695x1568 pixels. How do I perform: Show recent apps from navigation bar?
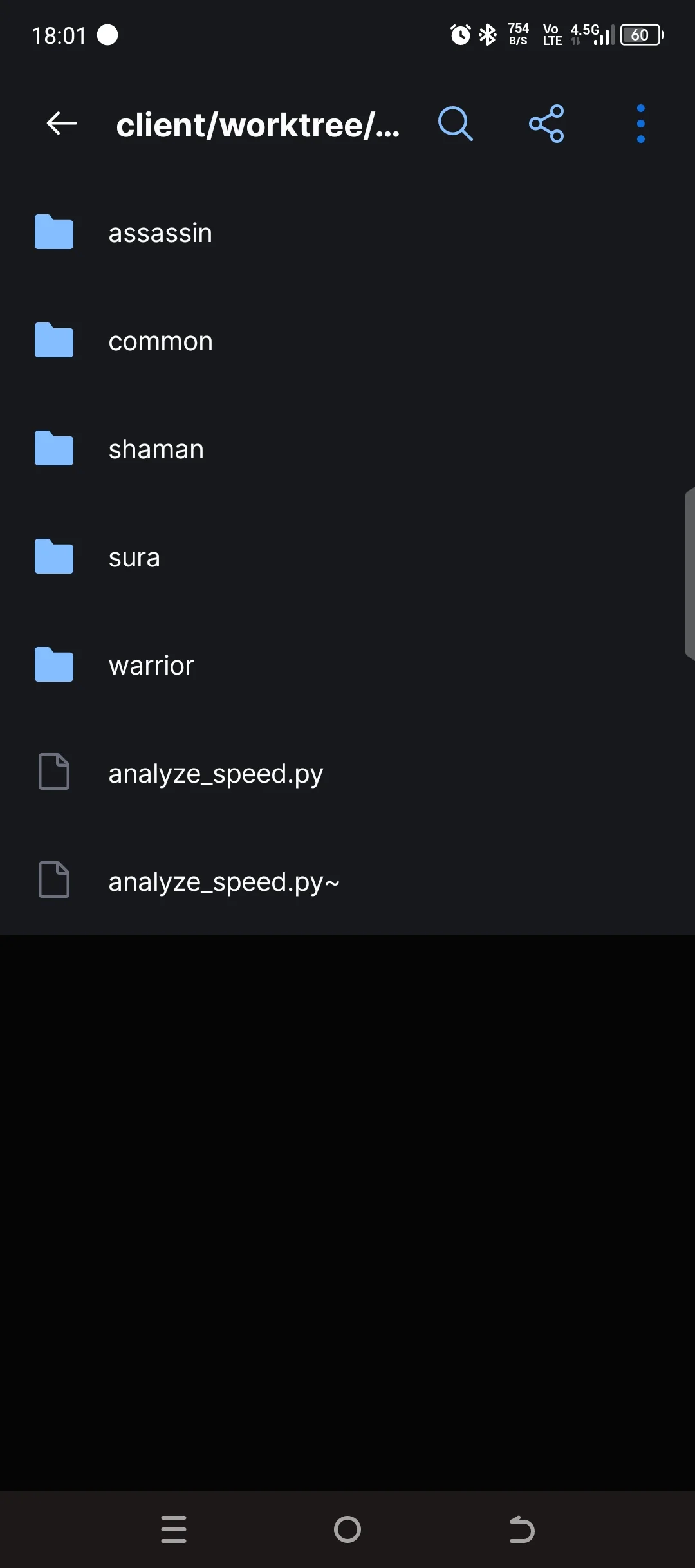pos(174,1529)
